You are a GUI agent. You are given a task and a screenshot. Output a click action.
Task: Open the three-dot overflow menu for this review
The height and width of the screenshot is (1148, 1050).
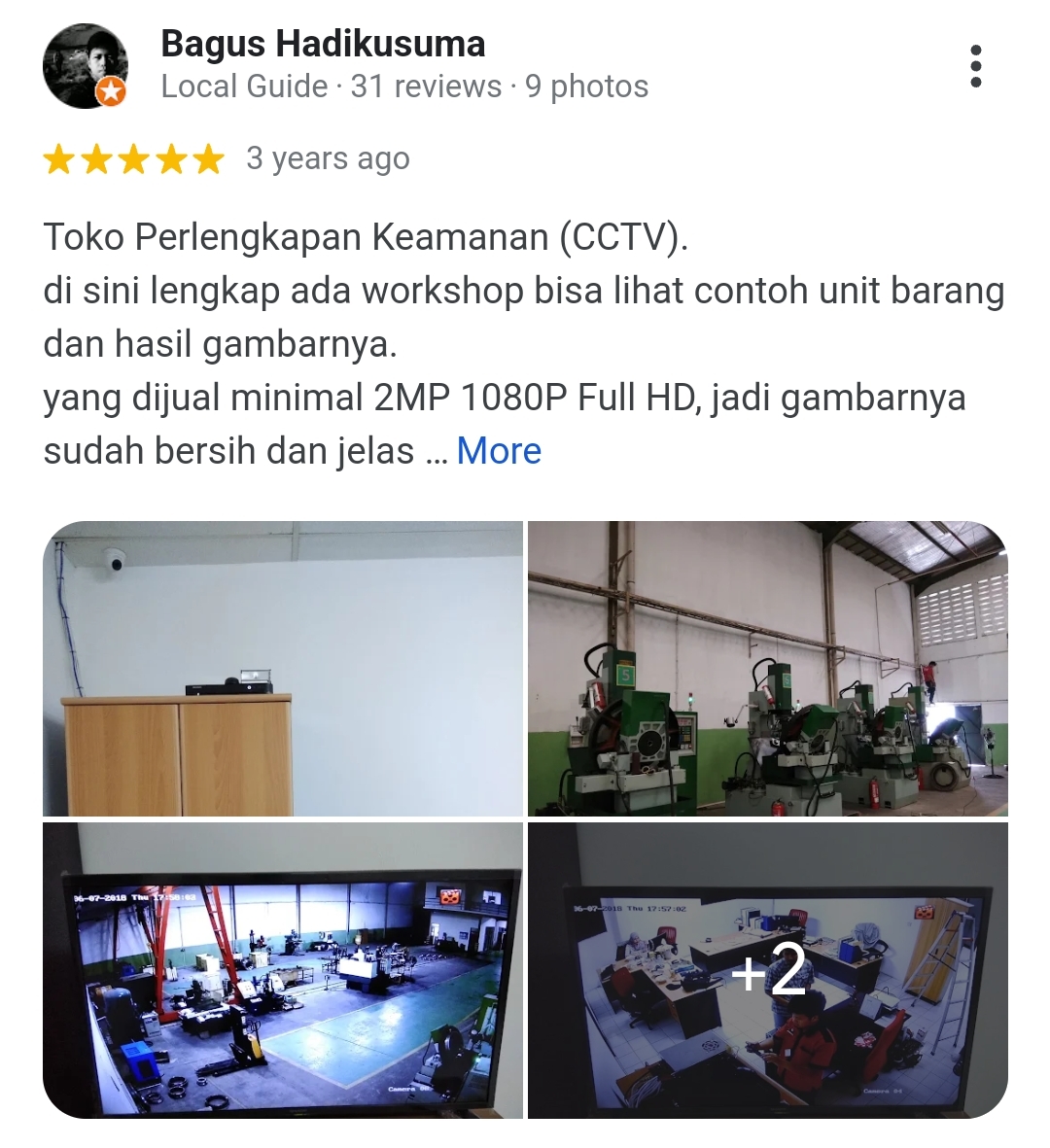pos(976,64)
